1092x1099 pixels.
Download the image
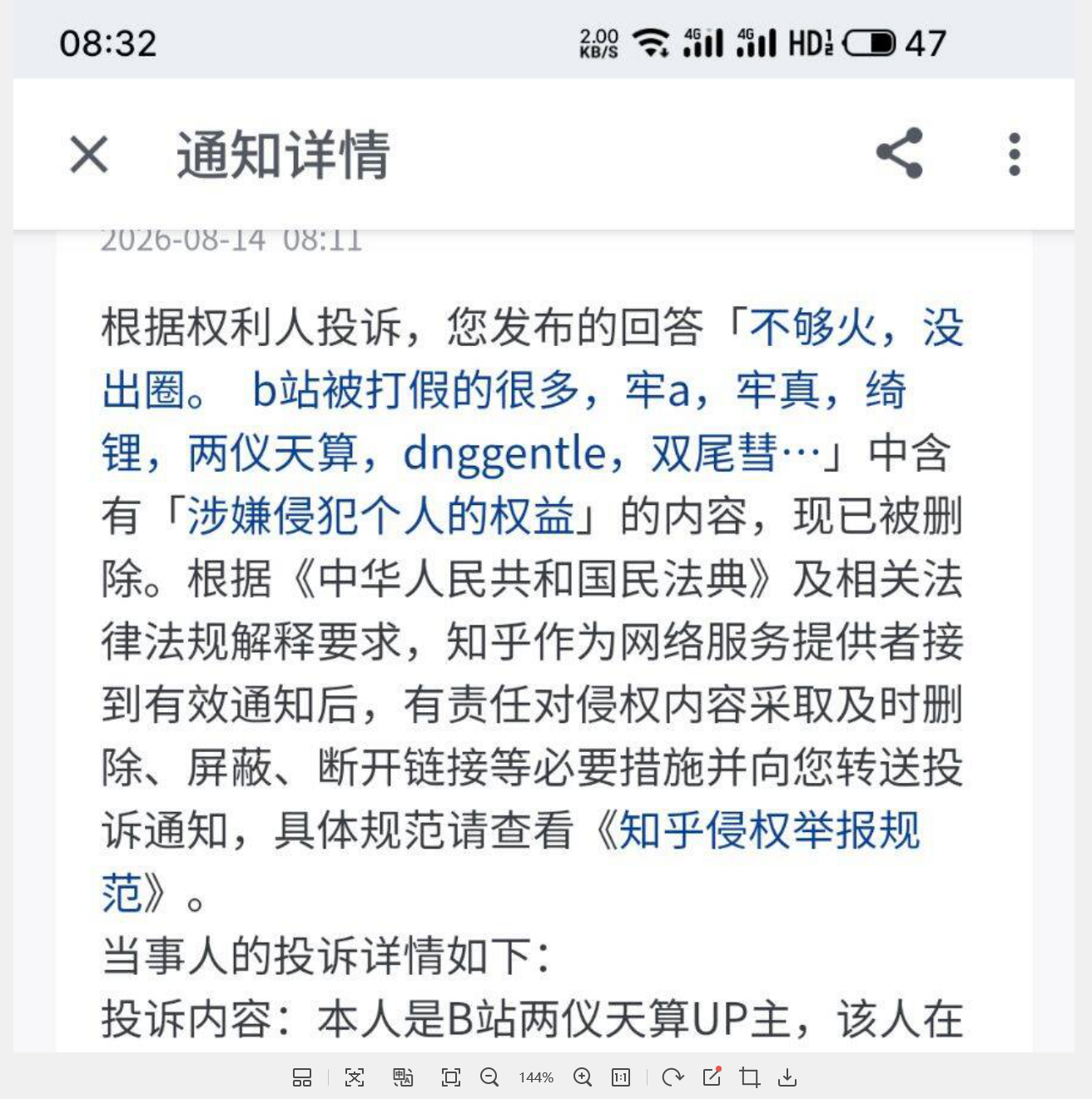coord(787,1077)
